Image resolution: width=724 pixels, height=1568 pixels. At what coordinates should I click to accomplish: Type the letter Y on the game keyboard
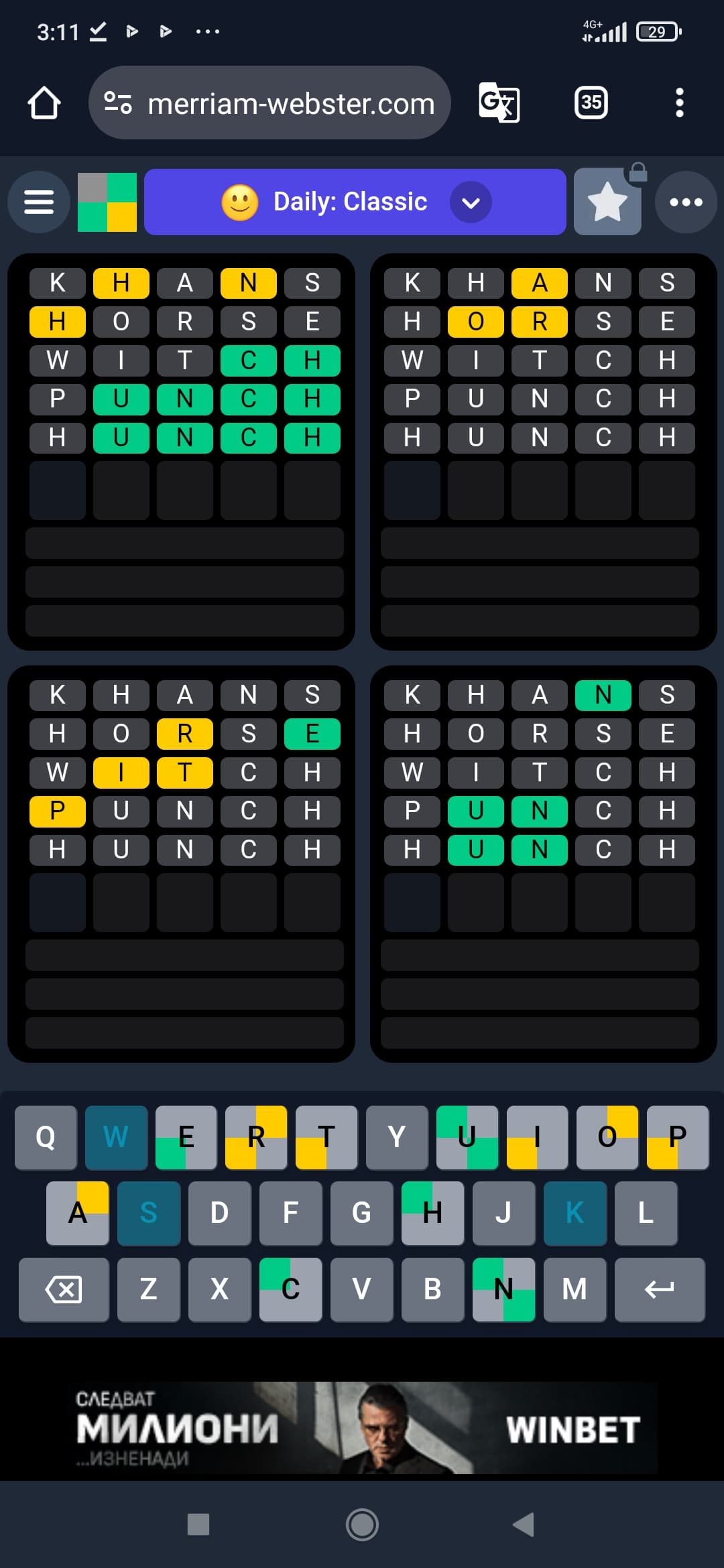397,1138
